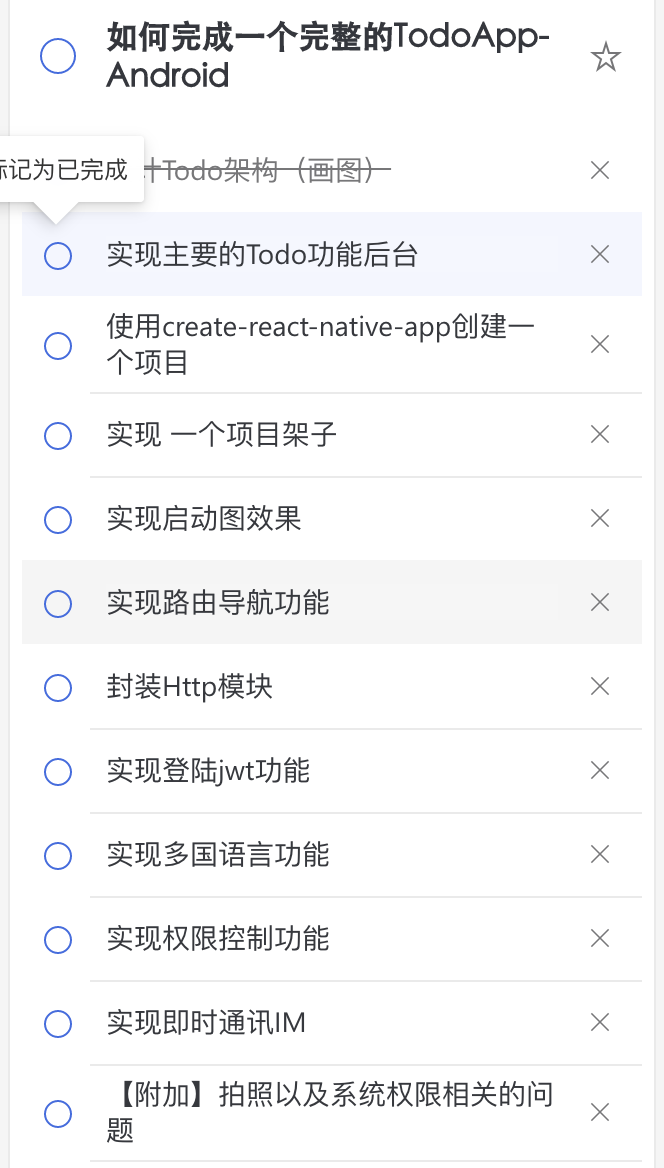The image size is (664, 1168).
Task: Remove the create-react-native-app step
Action: [600, 344]
